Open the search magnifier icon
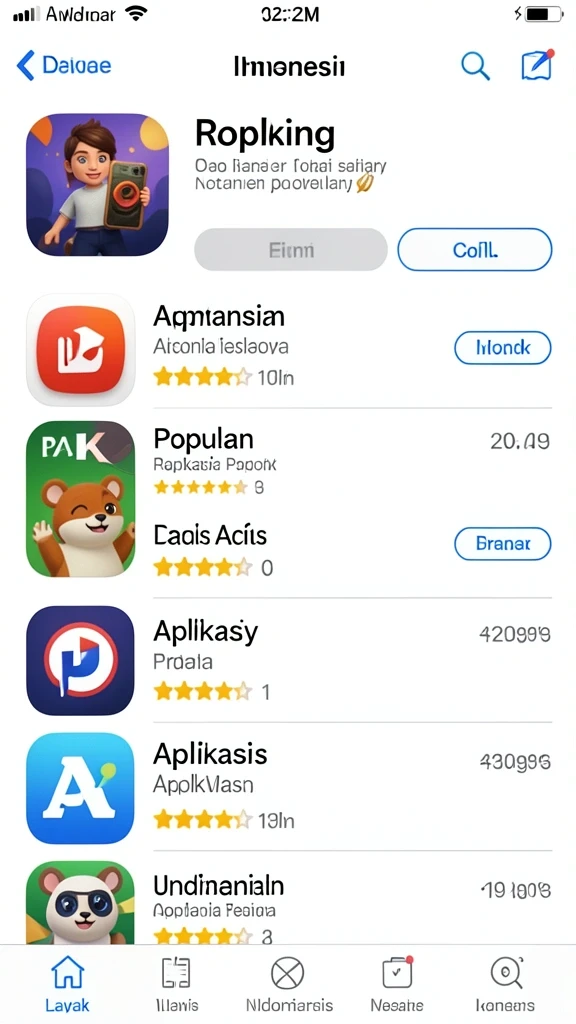 [475, 66]
